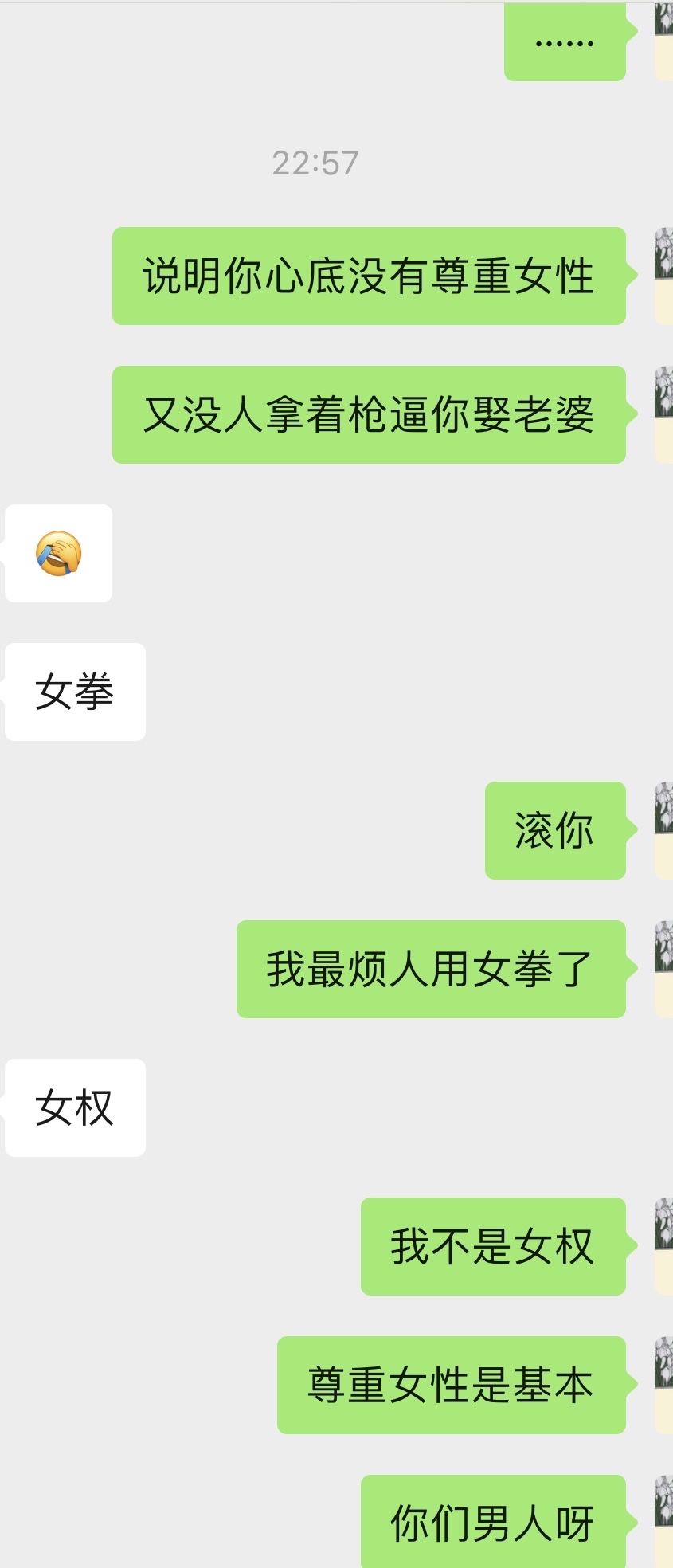673x1568 pixels.
Task: Open sender's avatar beside '滚你' message
Action: (x=664, y=830)
